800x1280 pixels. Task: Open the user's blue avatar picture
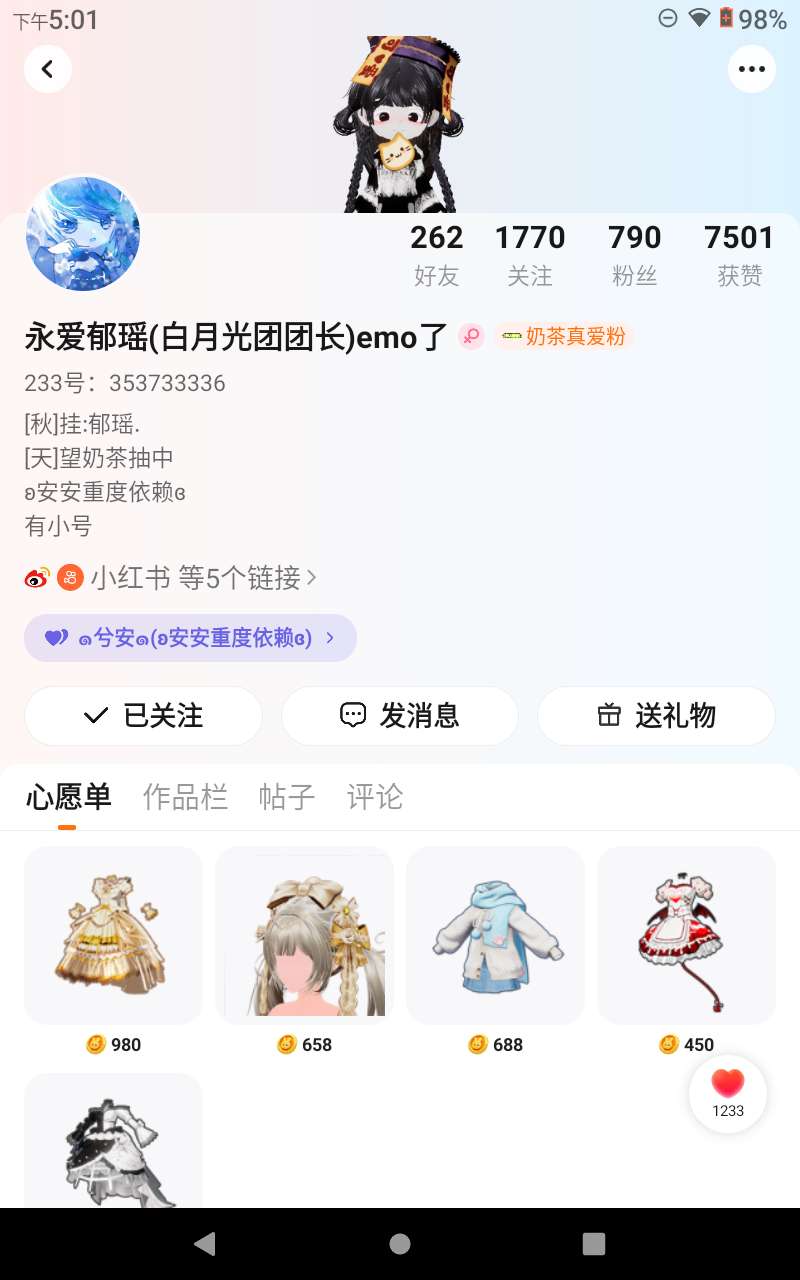(x=83, y=234)
